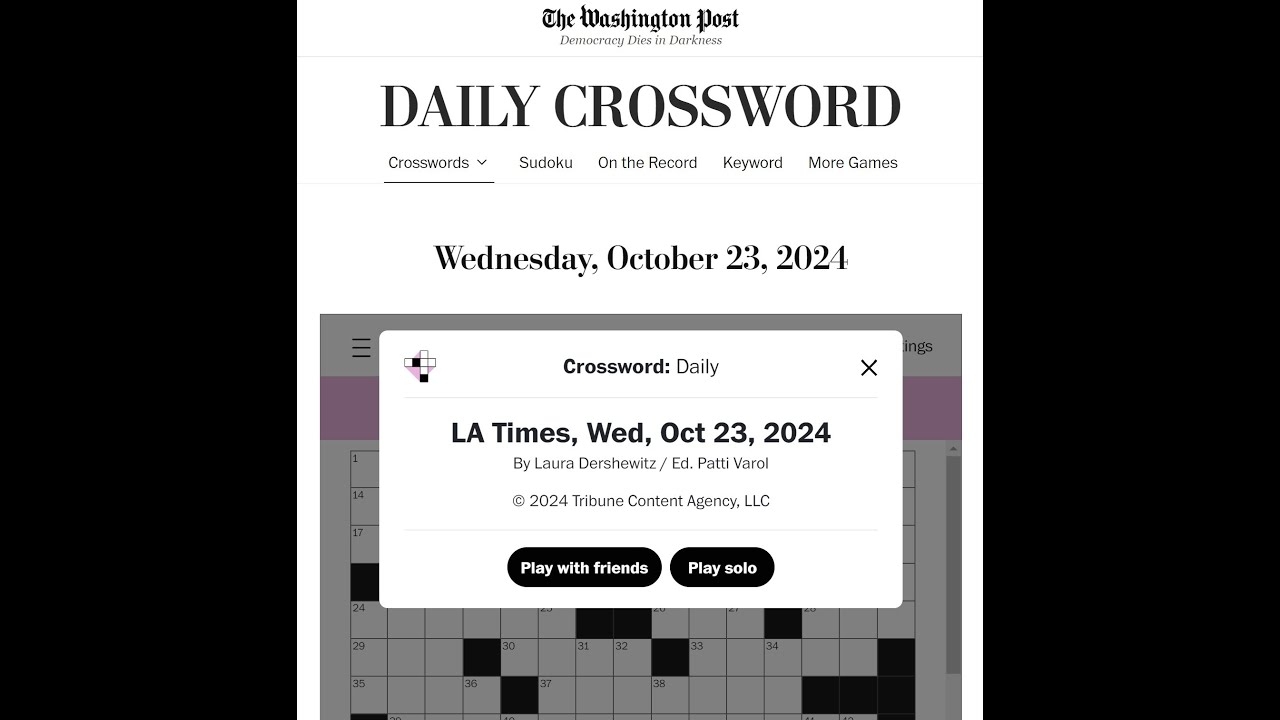The height and width of the screenshot is (720, 1280).
Task: Go to On the Record
Action: coord(647,162)
